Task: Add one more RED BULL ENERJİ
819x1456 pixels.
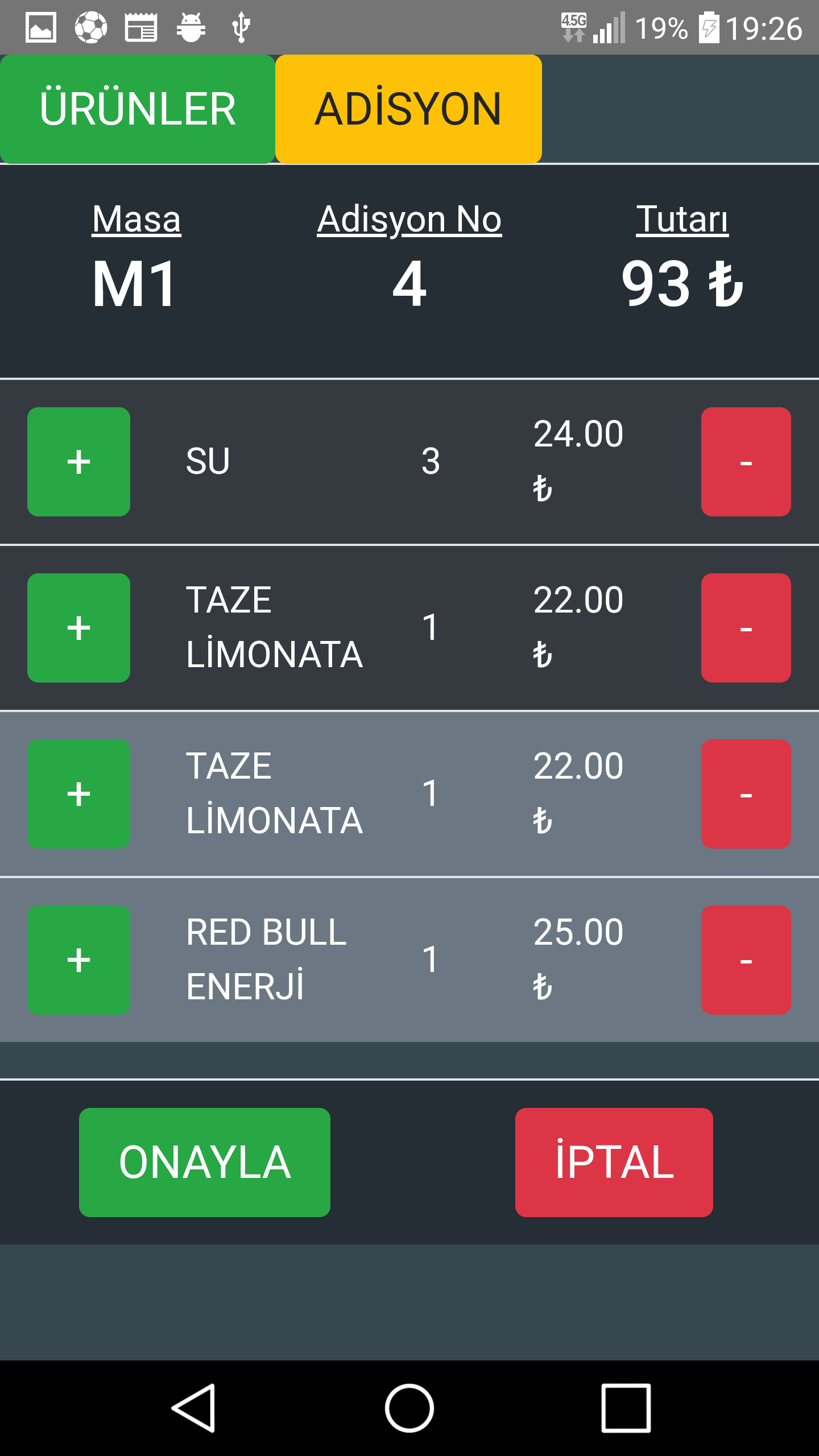Action: click(x=78, y=959)
